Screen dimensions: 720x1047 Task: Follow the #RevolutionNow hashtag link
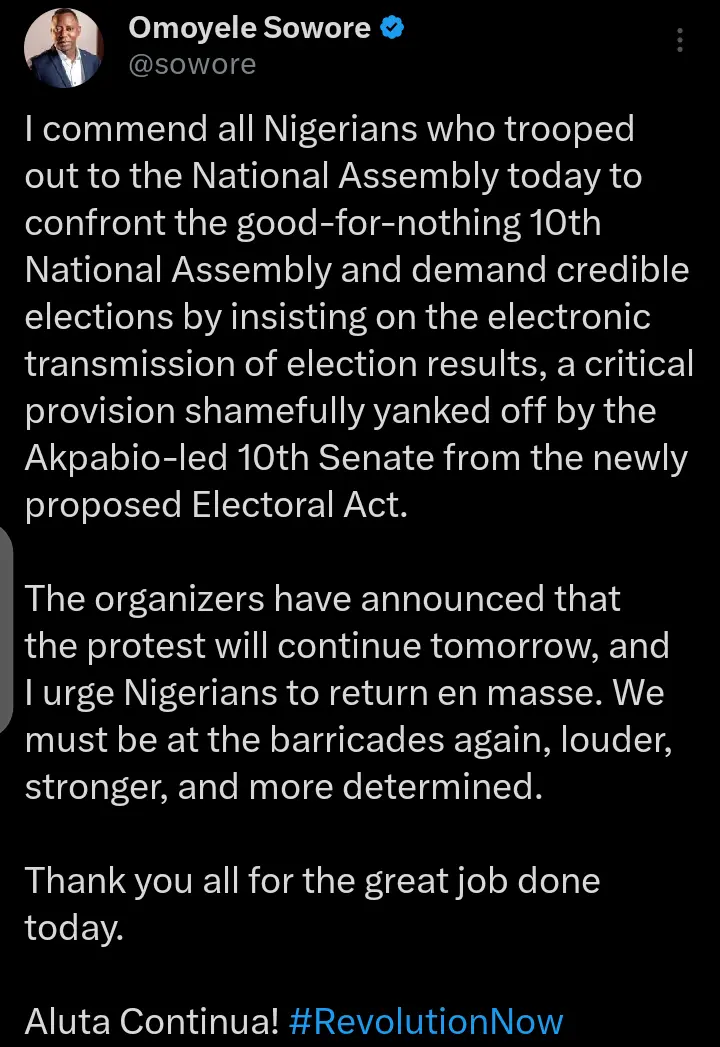425,1021
